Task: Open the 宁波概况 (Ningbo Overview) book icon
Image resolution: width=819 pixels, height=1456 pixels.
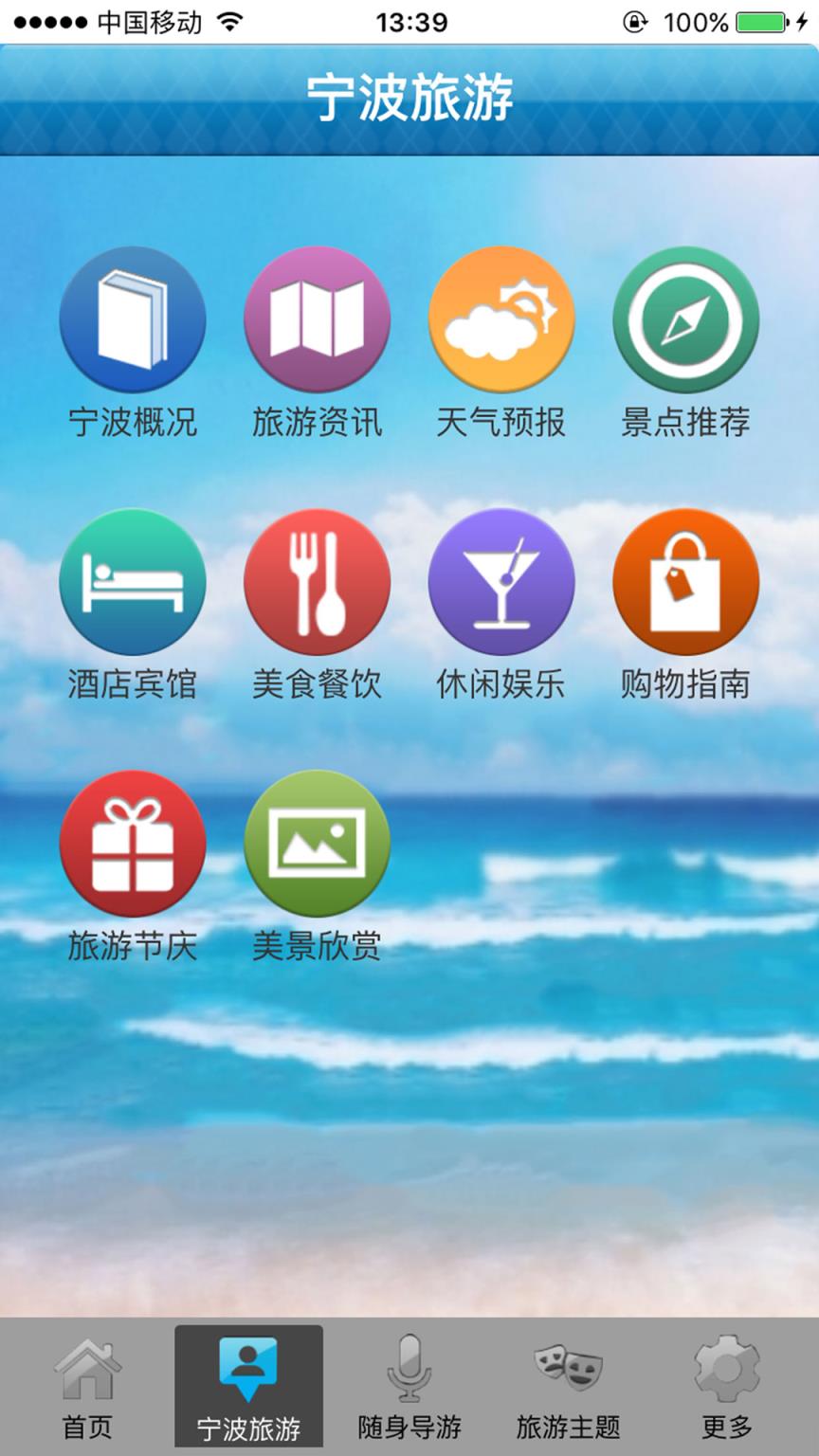Action: (133, 320)
